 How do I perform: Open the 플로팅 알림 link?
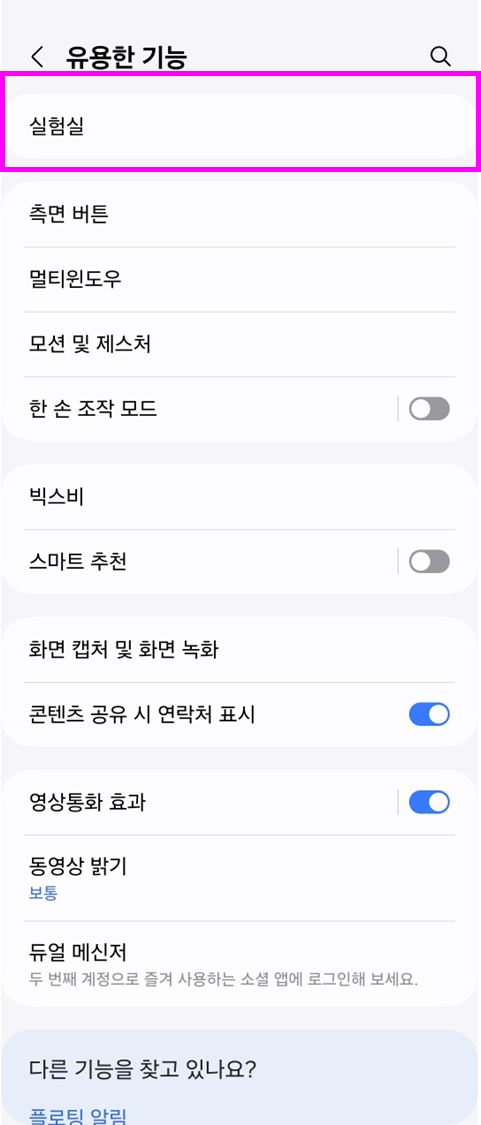[78, 1116]
